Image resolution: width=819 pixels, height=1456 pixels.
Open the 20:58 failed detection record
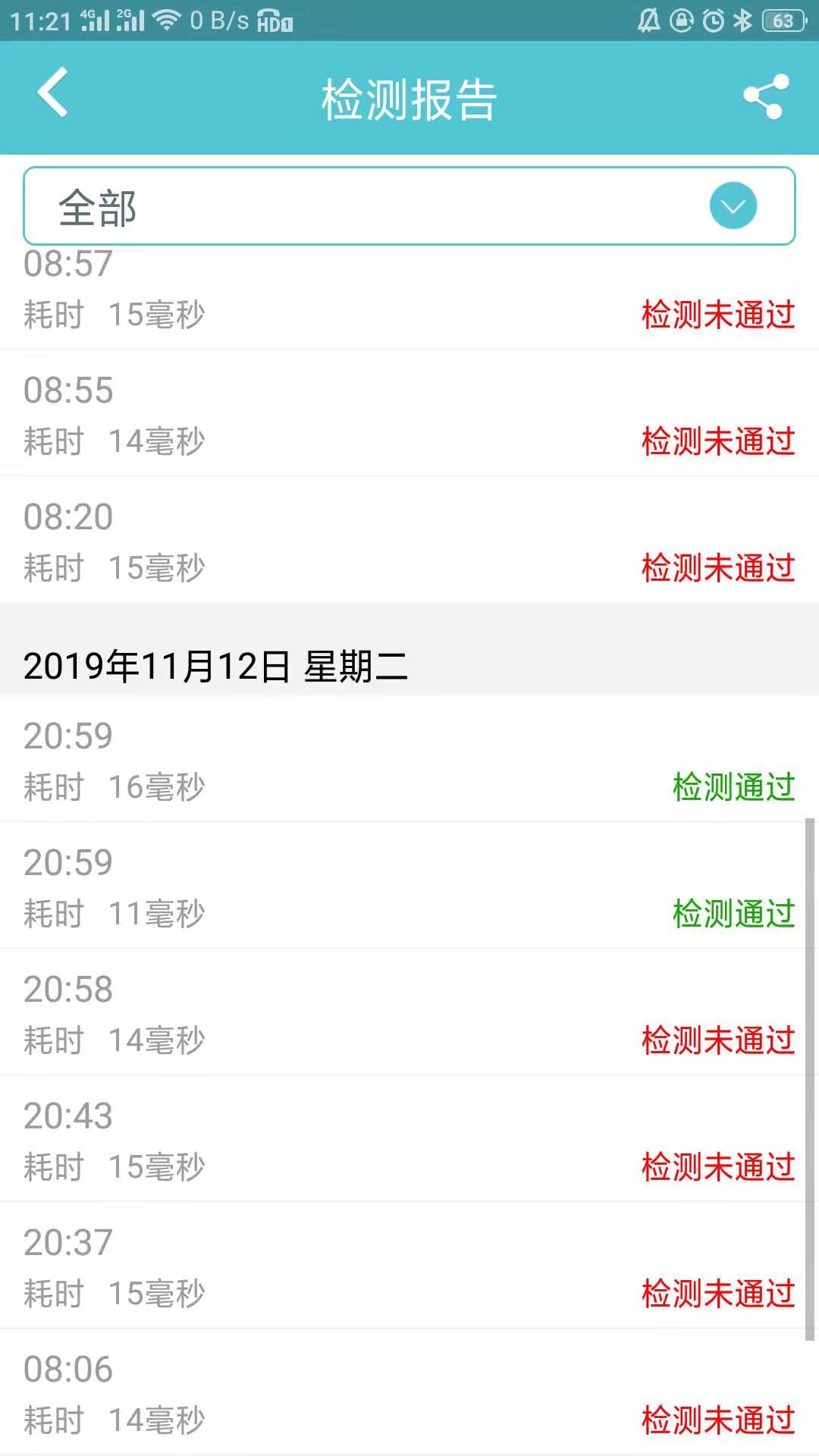click(x=409, y=1012)
